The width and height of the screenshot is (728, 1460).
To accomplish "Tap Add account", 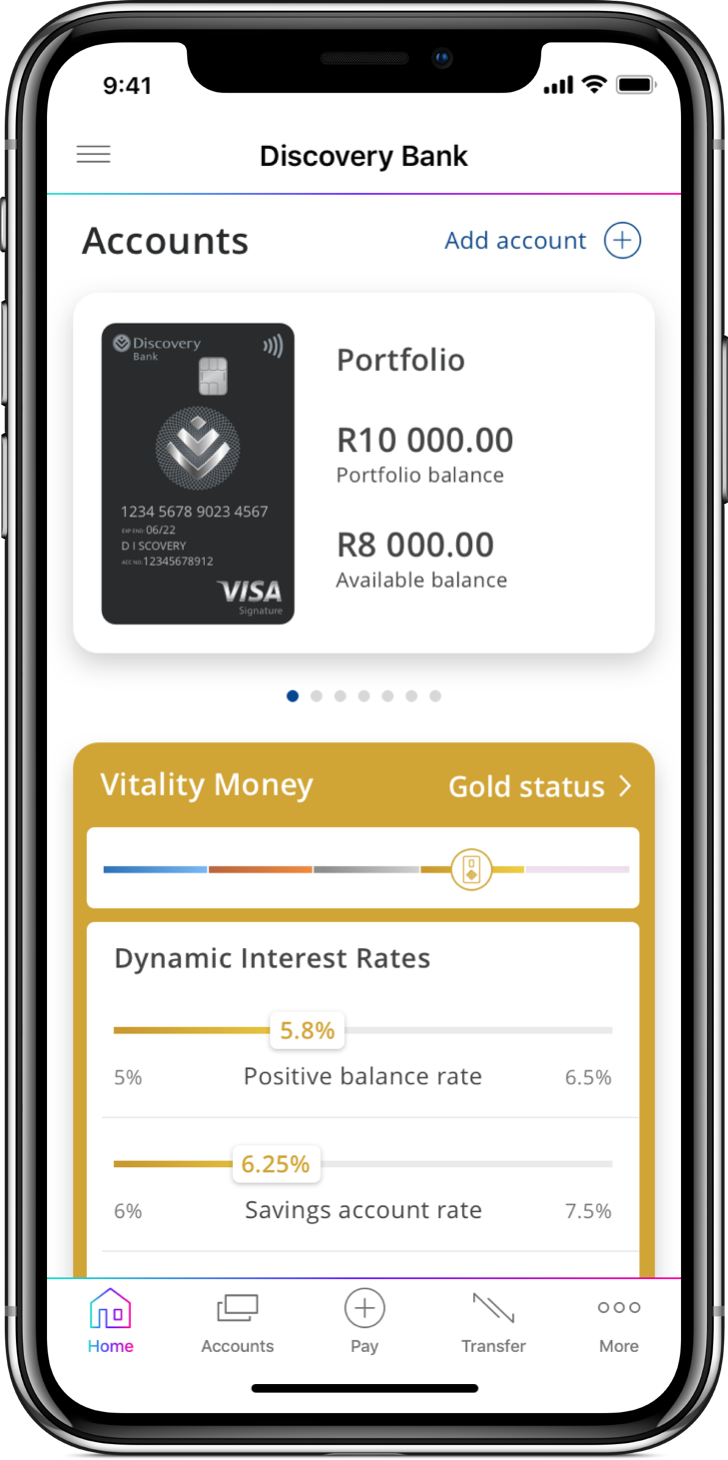I will [x=543, y=241].
